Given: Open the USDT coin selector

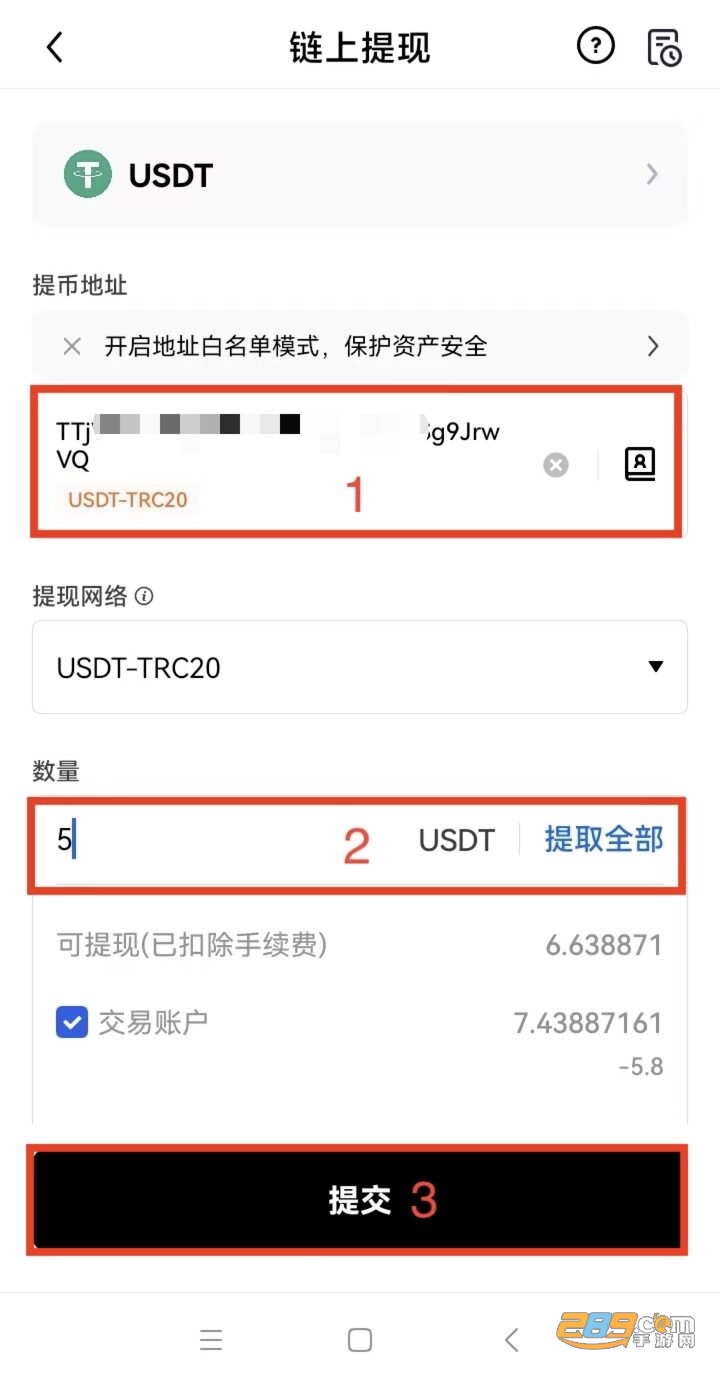Looking at the screenshot, I should coord(360,175).
